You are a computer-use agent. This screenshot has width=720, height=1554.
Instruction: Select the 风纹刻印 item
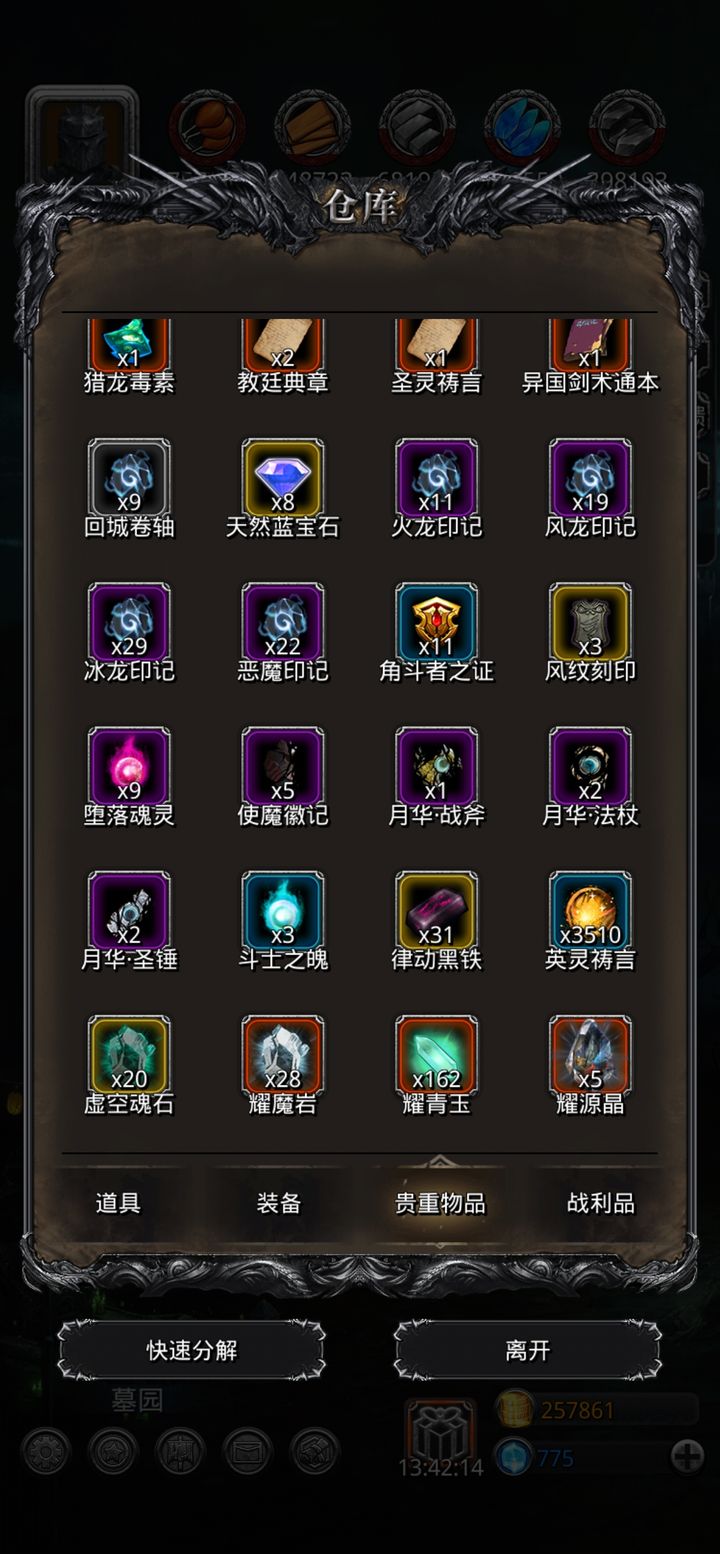[x=590, y=624]
